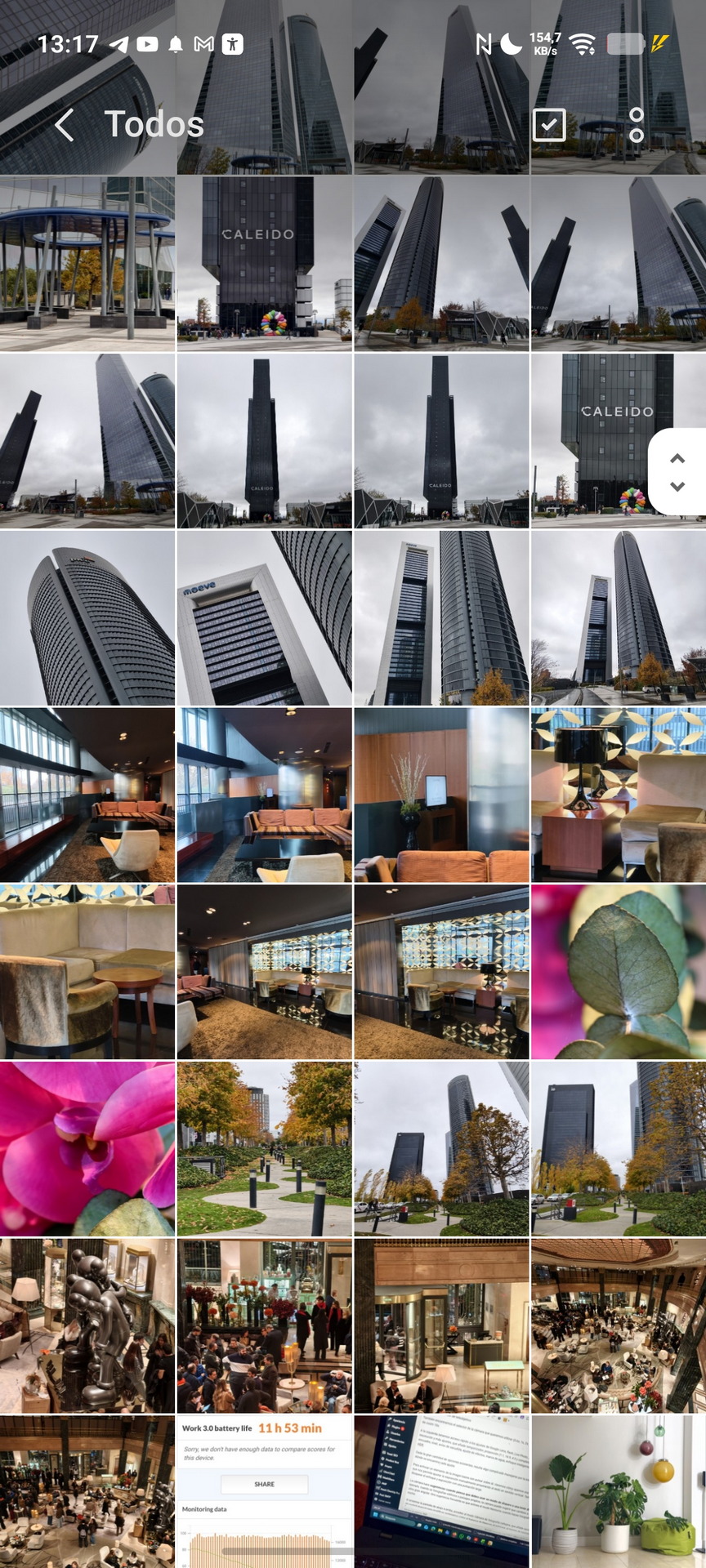Viewport: 706px width, 1568px height.
Task: Open the eucalyptus leaf macro photo
Action: [618, 972]
